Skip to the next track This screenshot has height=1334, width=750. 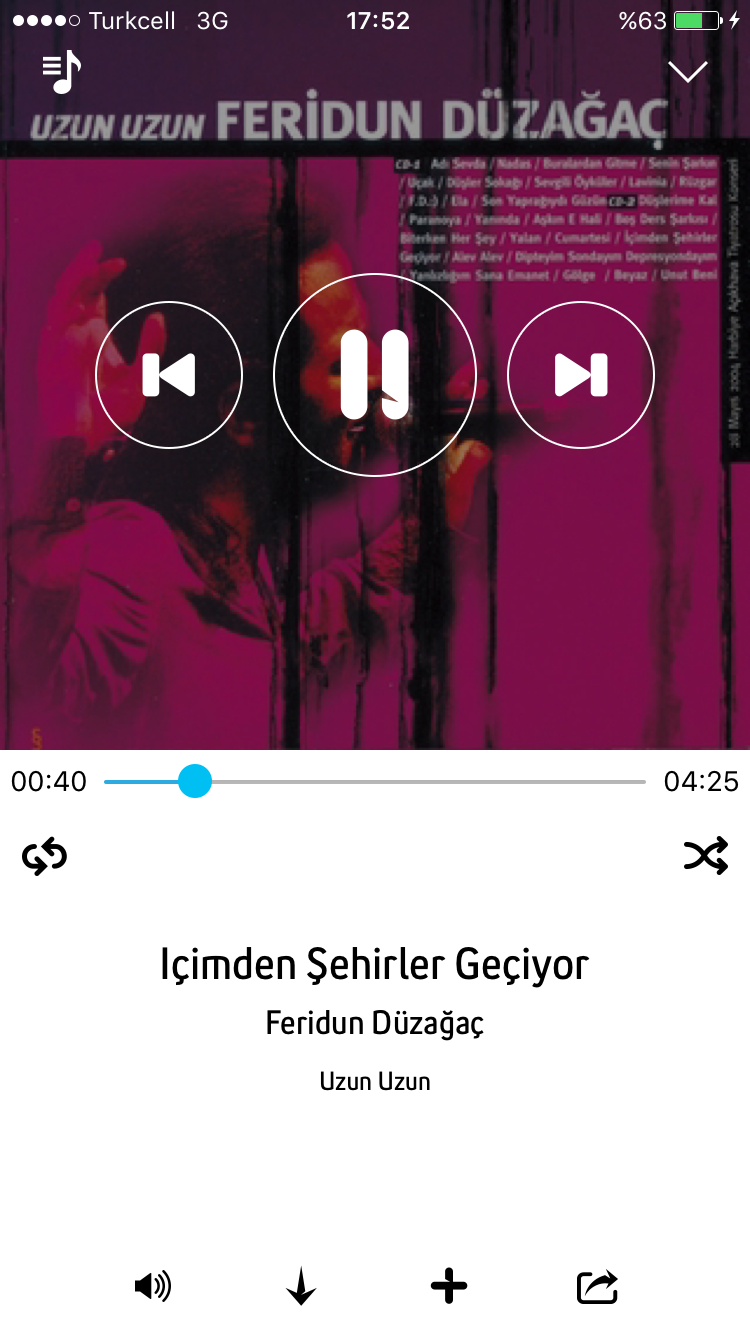tap(581, 375)
